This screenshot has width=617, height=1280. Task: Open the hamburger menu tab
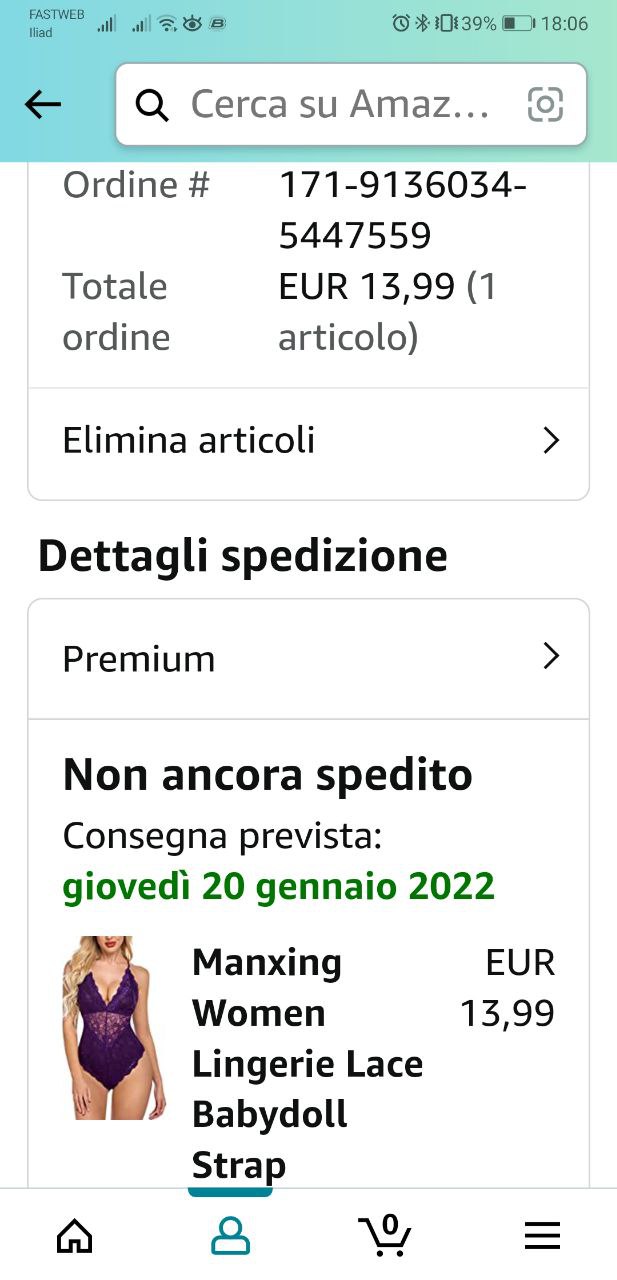click(542, 1236)
